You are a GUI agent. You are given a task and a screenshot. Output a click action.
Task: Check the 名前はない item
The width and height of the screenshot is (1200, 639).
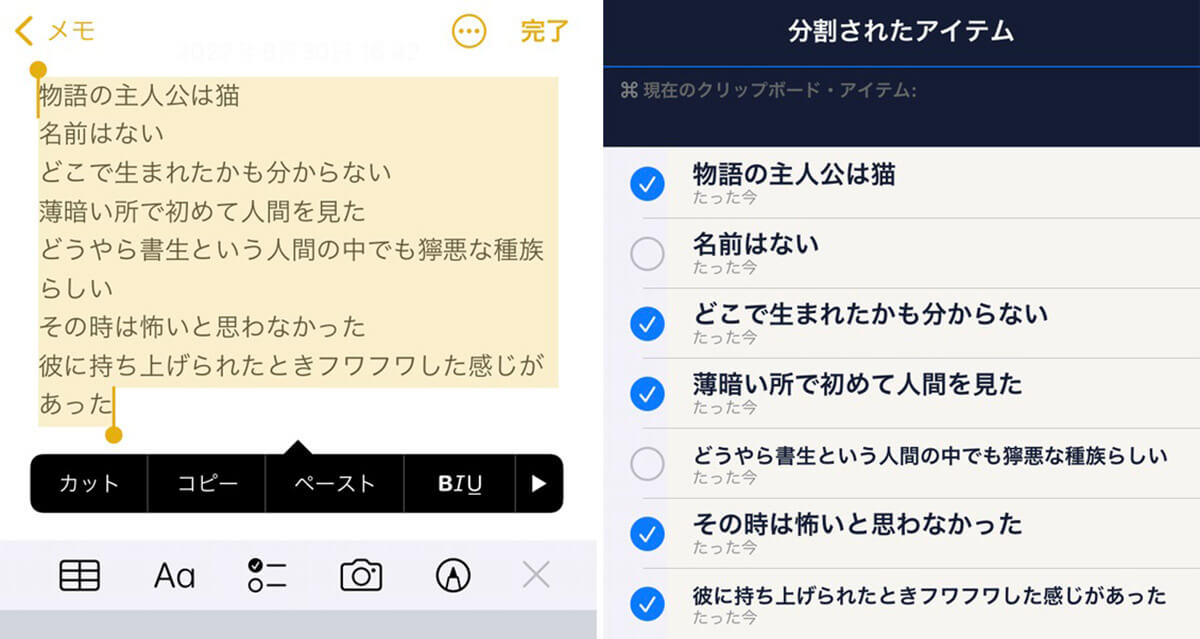pyautogui.click(x=648, y=254)
